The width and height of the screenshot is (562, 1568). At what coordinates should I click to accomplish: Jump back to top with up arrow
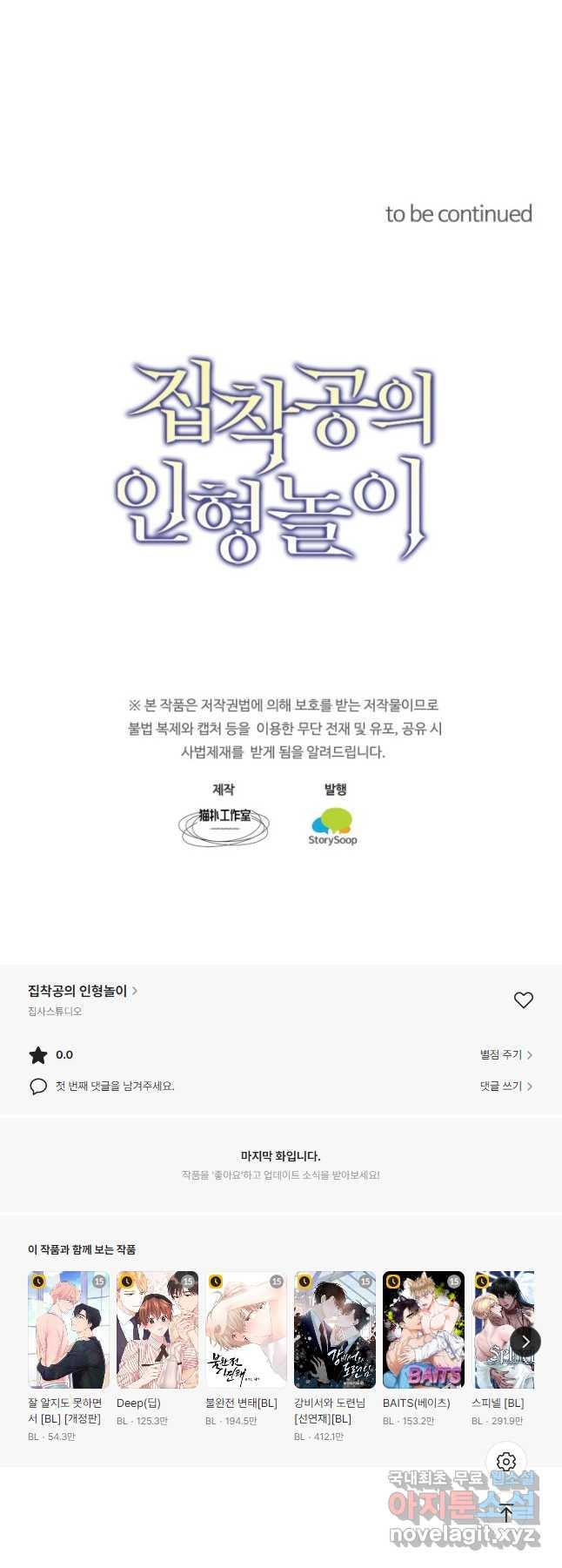click(506, 1513)
